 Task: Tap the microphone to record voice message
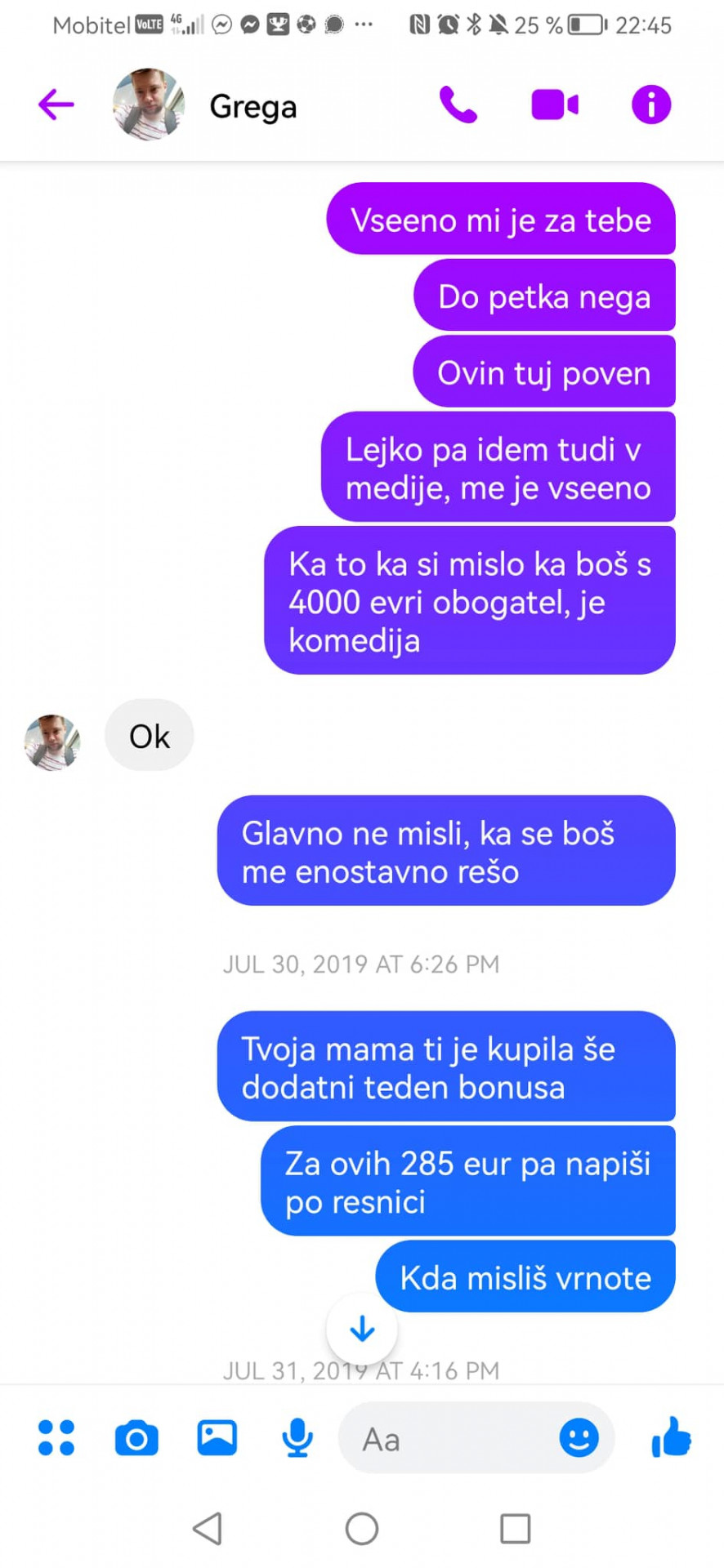click(297, 1438)
